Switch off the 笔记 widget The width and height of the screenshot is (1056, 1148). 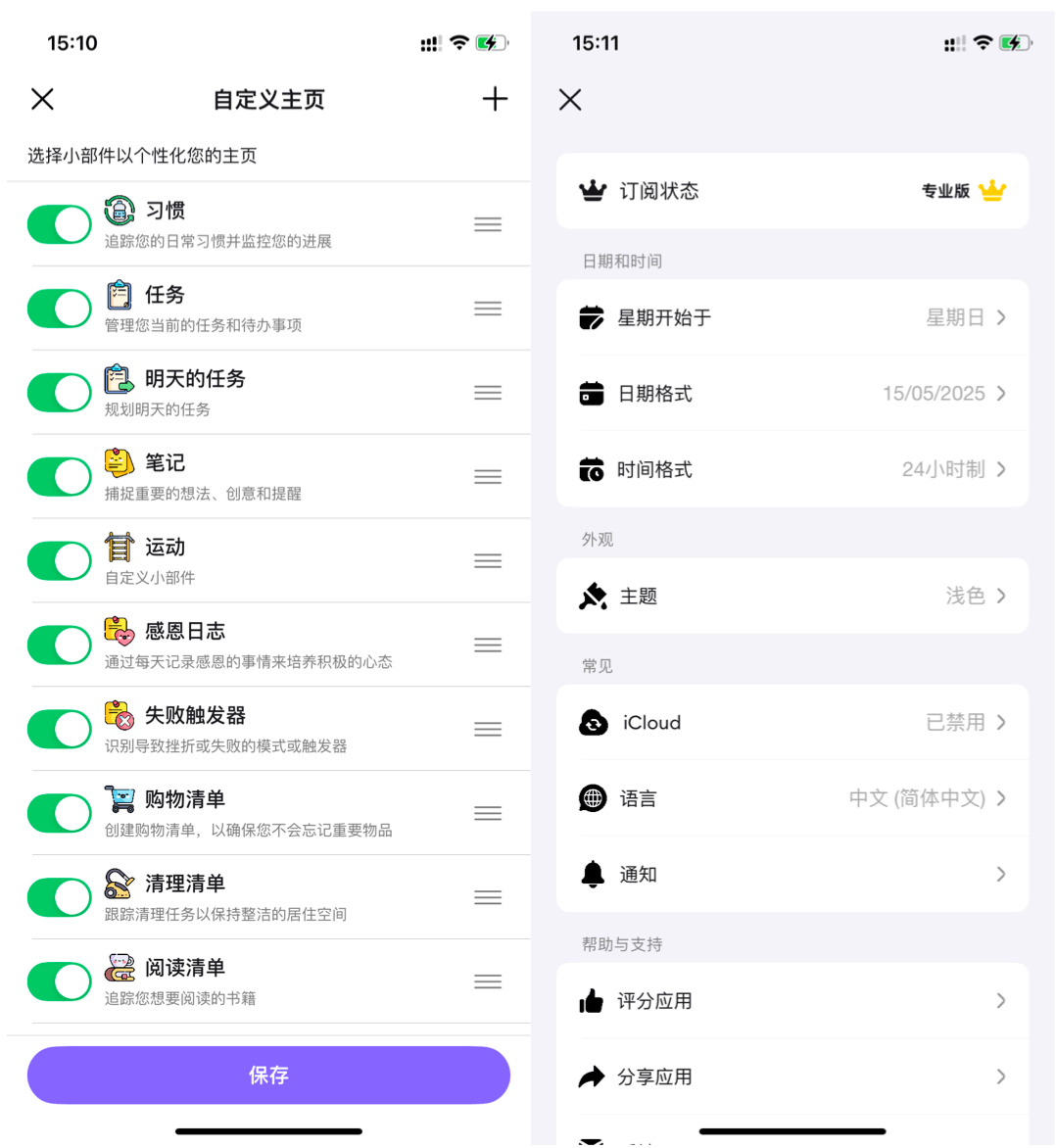click(x=60, y=477)
